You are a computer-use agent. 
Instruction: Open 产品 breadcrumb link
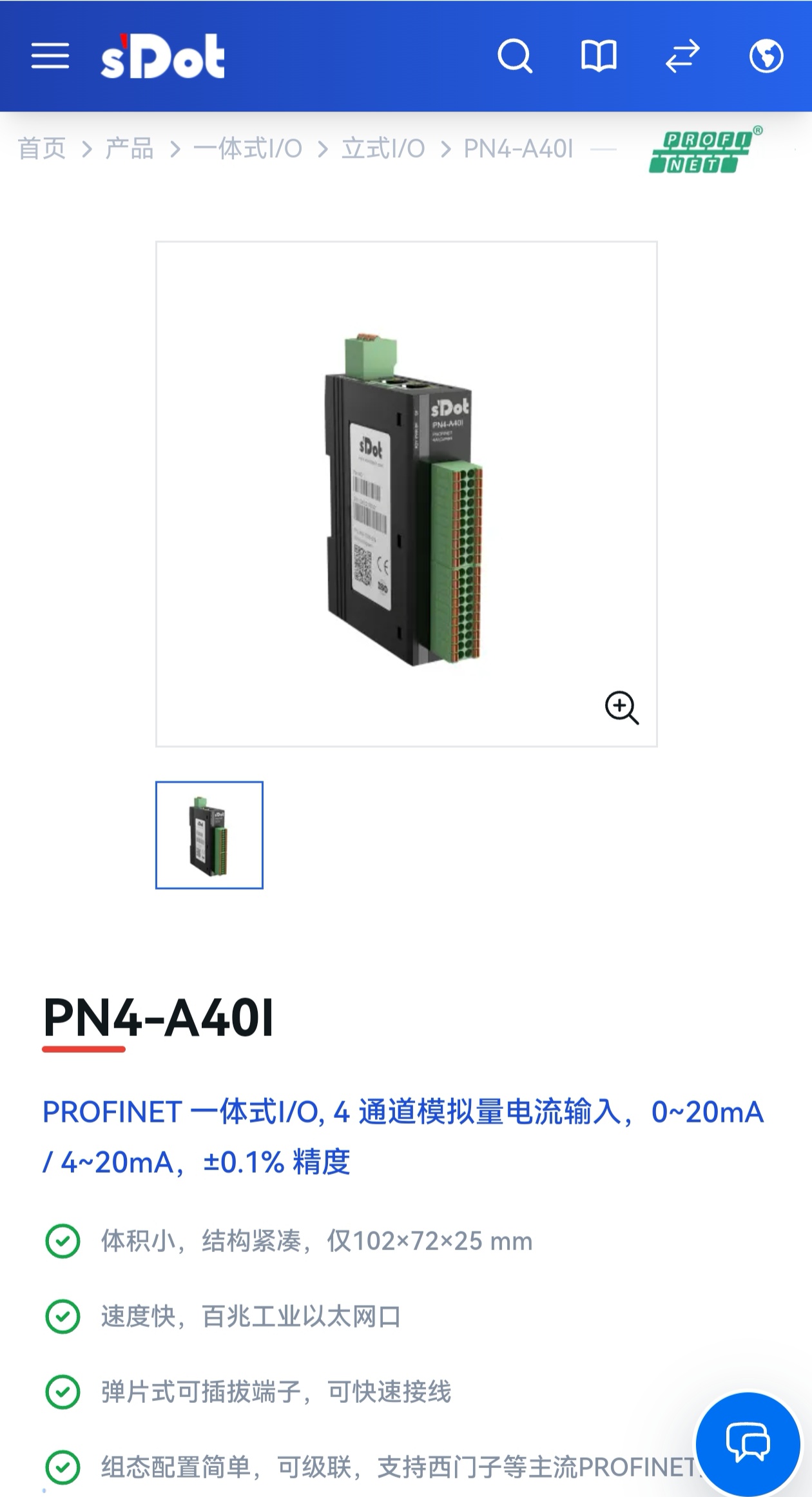(129, 149)
